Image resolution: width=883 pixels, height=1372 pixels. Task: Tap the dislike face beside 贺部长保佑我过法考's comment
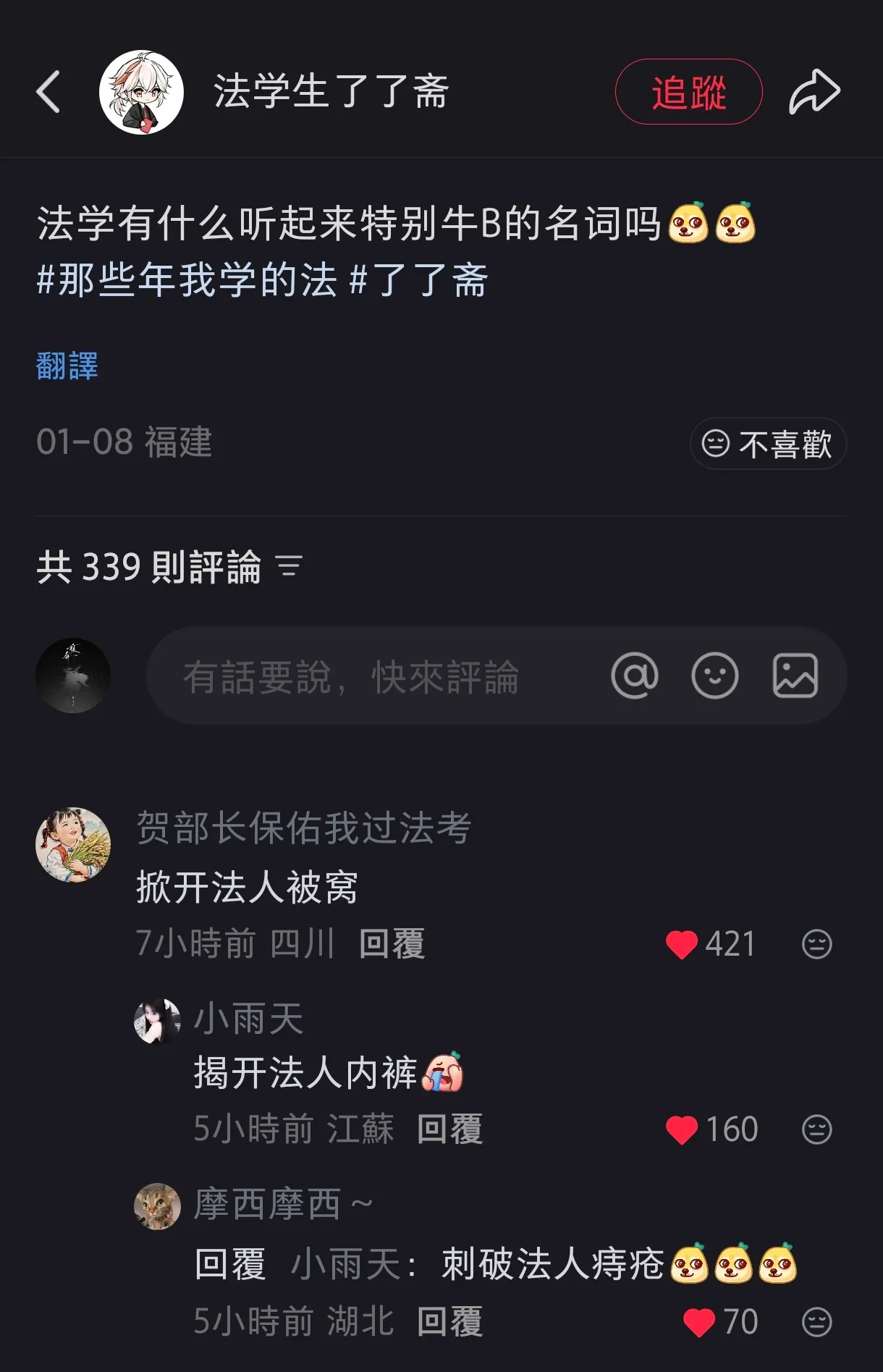(817, 943)
